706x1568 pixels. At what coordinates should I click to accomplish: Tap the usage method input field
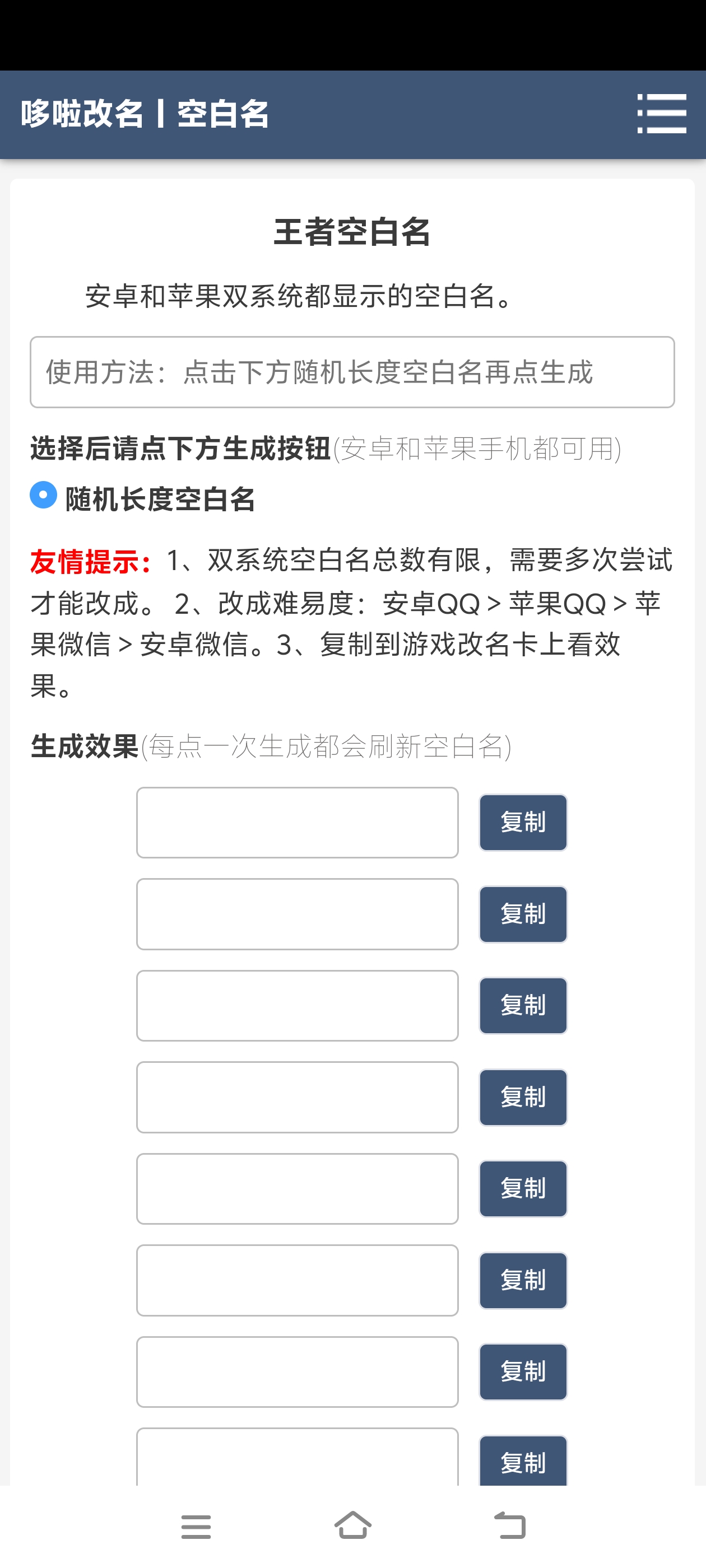tap(352, 372)
